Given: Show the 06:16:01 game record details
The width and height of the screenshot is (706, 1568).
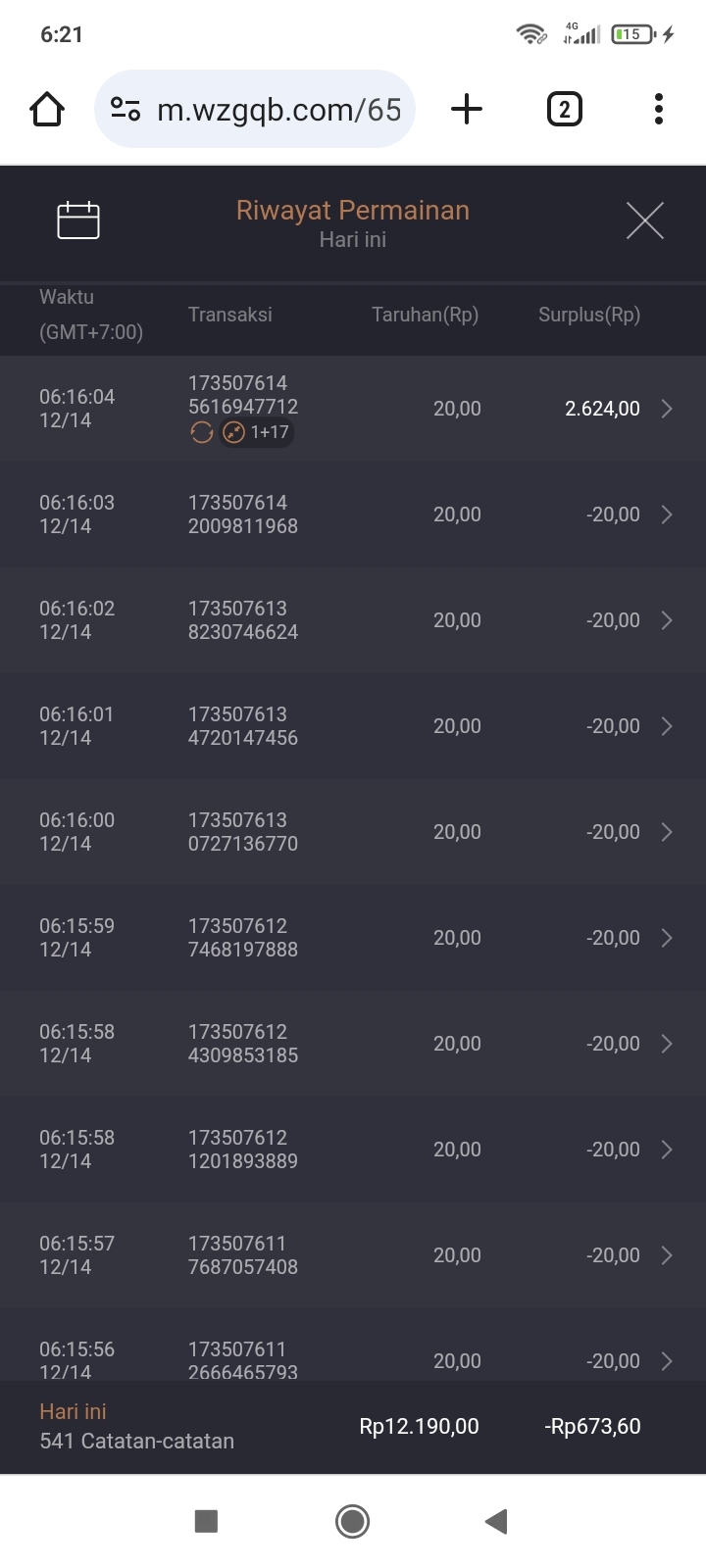Looking at the screenshot, I should 353,726.
